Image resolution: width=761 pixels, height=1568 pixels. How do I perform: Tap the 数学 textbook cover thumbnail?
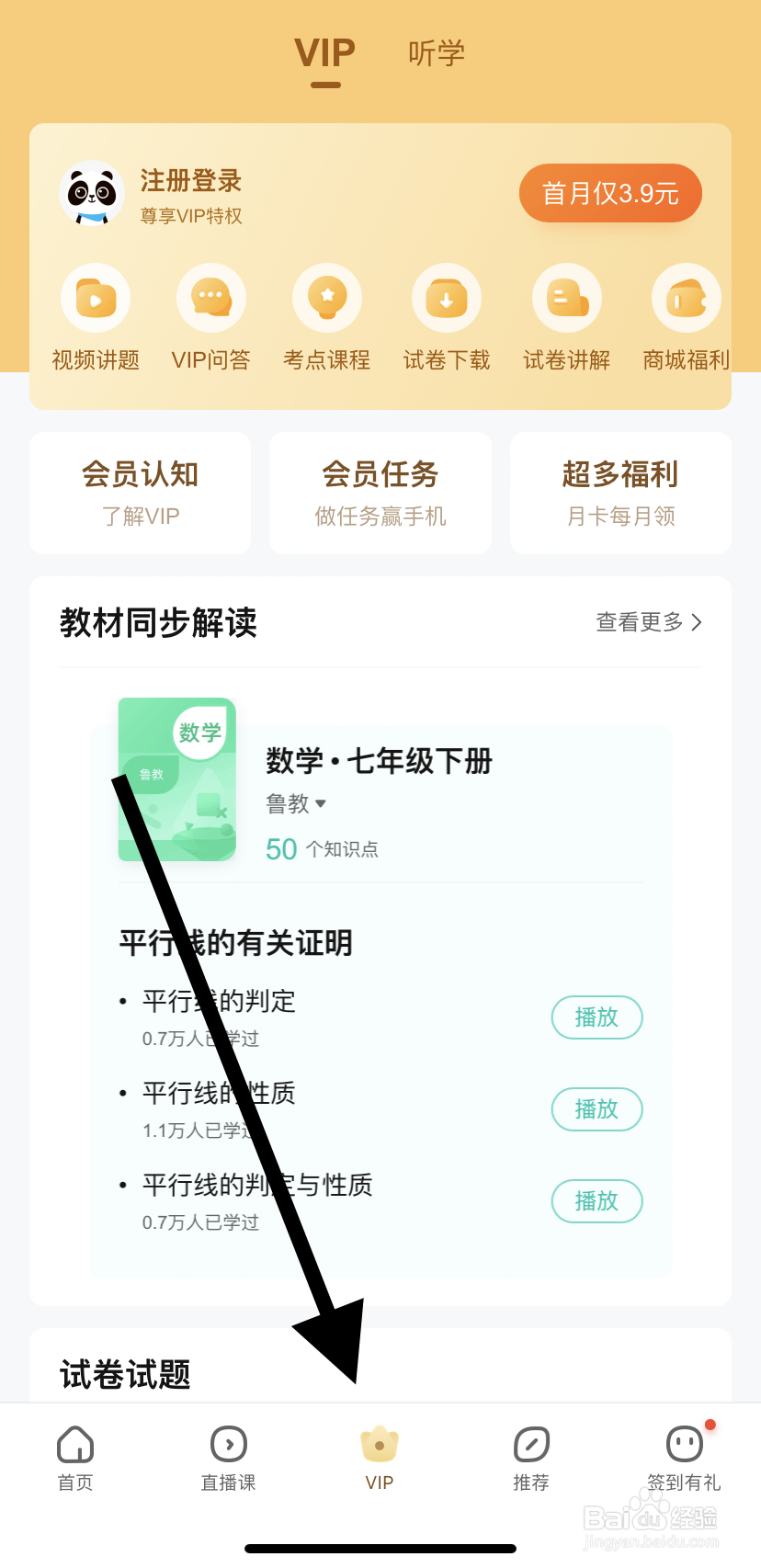(176, 779)
